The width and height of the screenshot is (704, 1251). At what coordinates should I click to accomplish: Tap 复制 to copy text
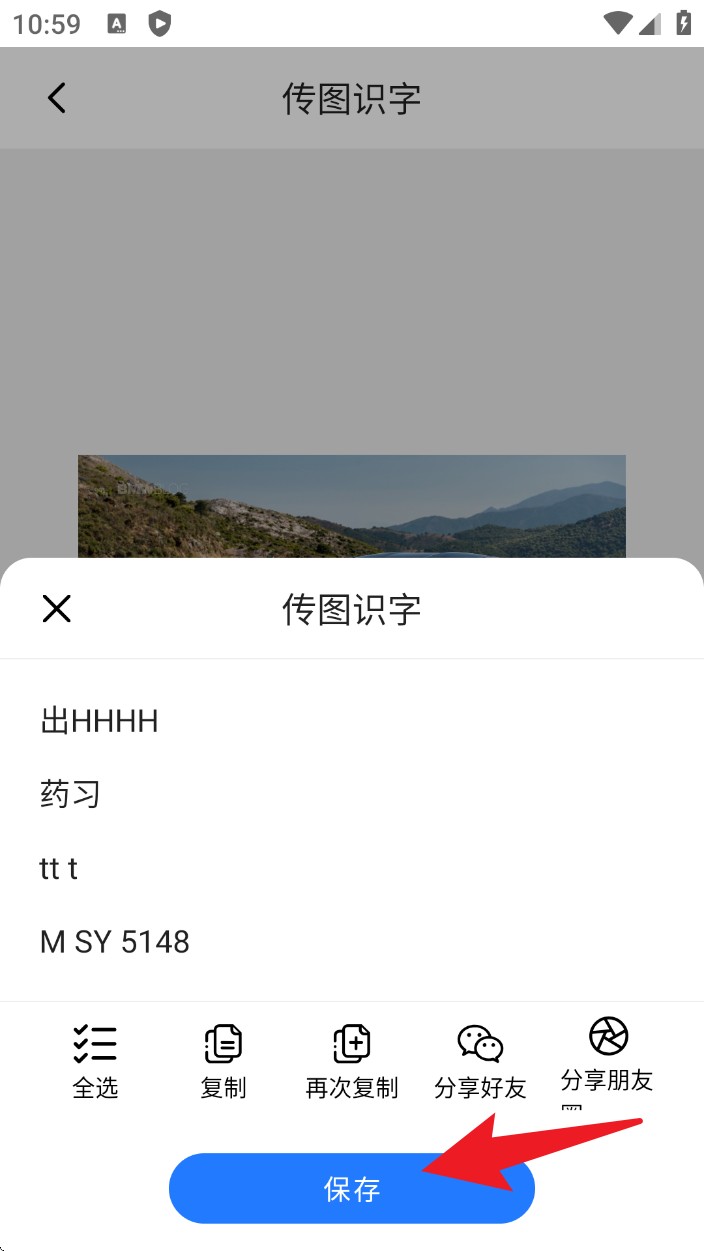[223, 1062]
